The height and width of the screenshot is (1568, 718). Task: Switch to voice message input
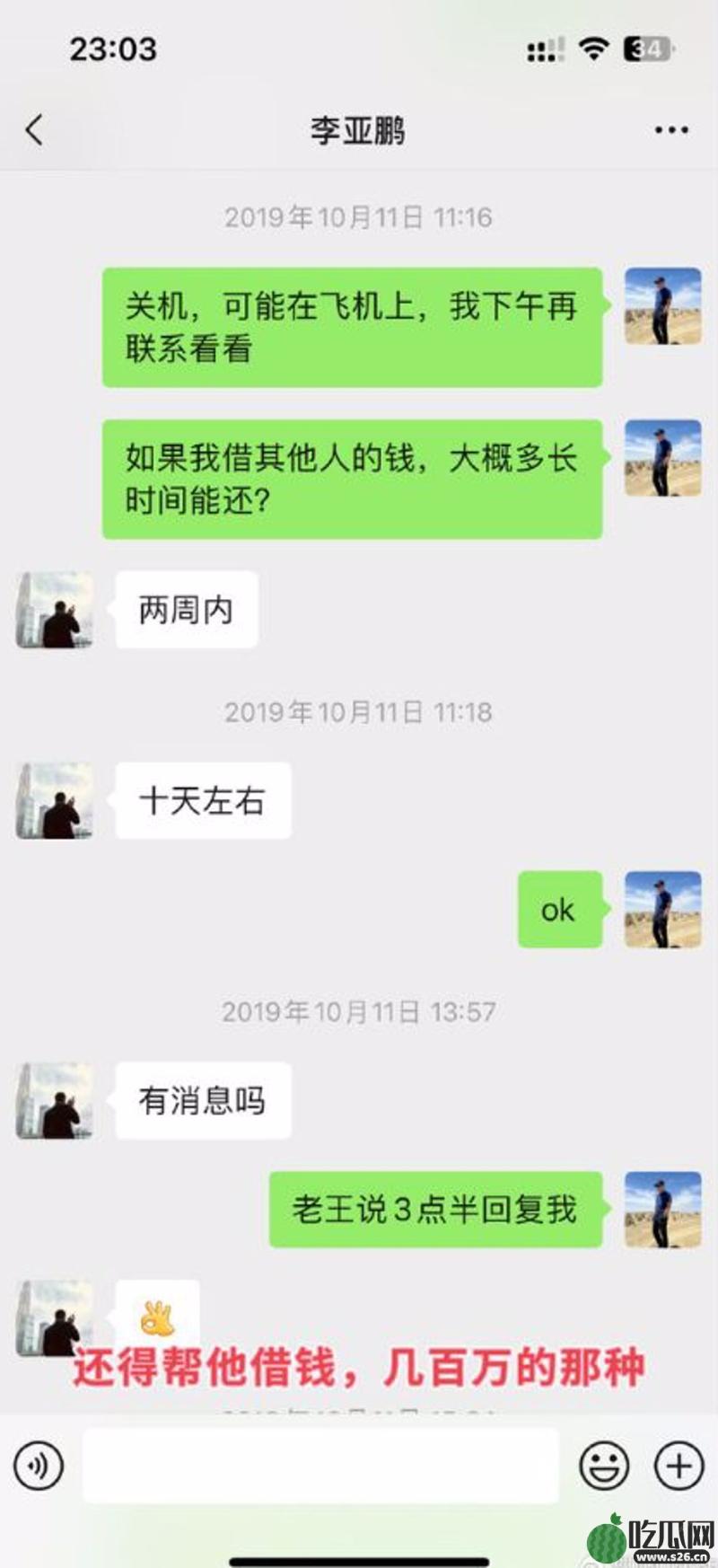(x=38, y=1466)
